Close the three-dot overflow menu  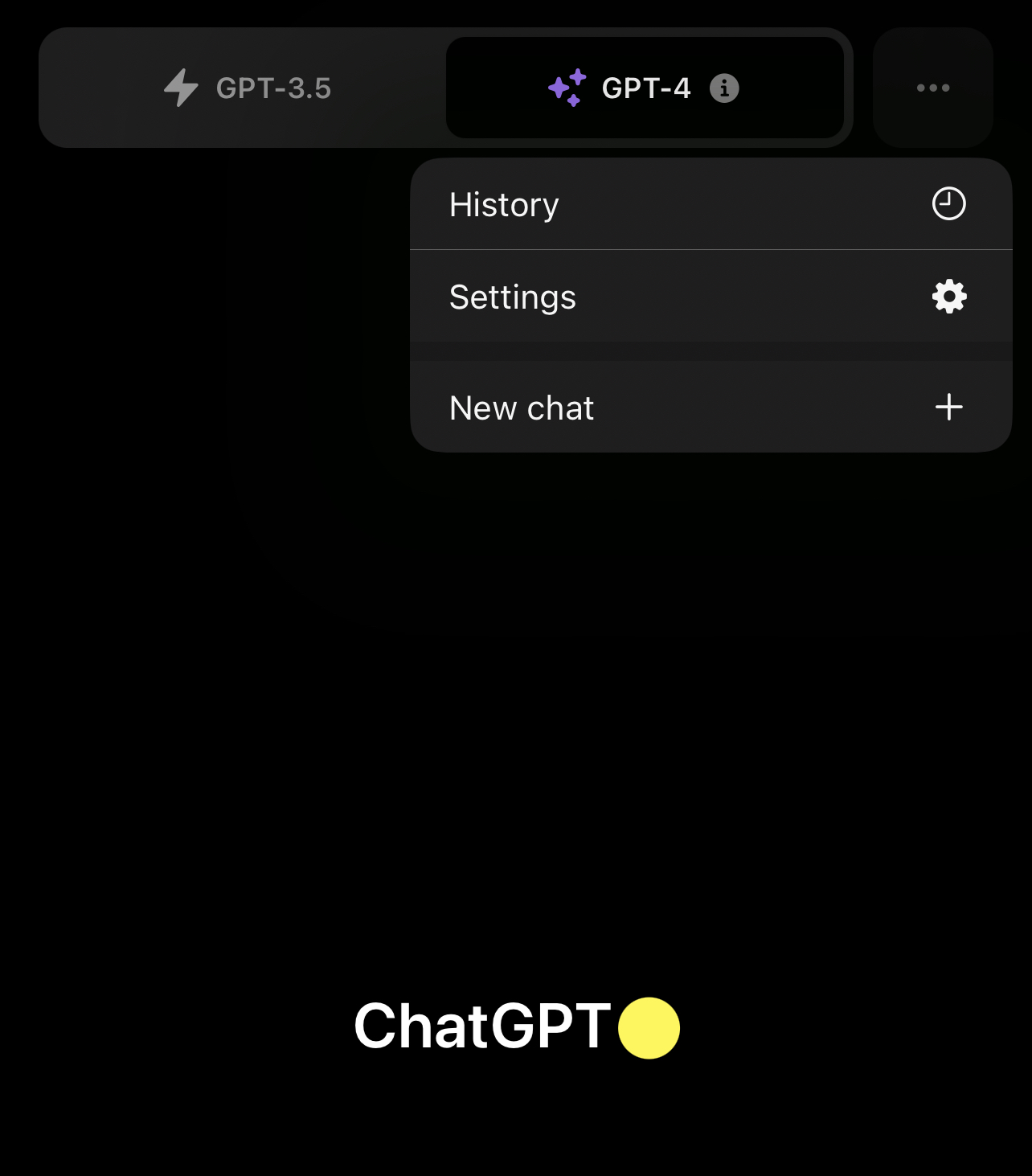pyautogui.click(x=932, y=88)
